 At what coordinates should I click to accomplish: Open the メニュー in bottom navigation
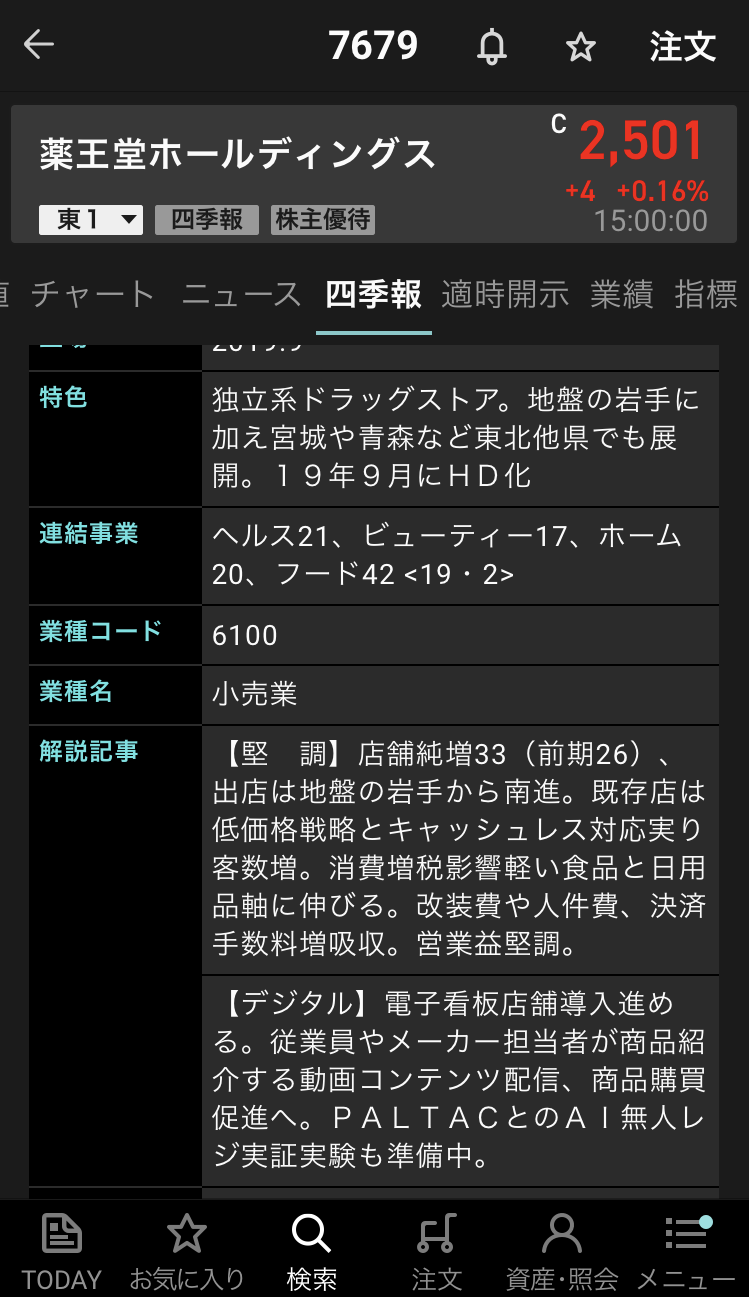pyautogui.click(x=686, y=1250)
